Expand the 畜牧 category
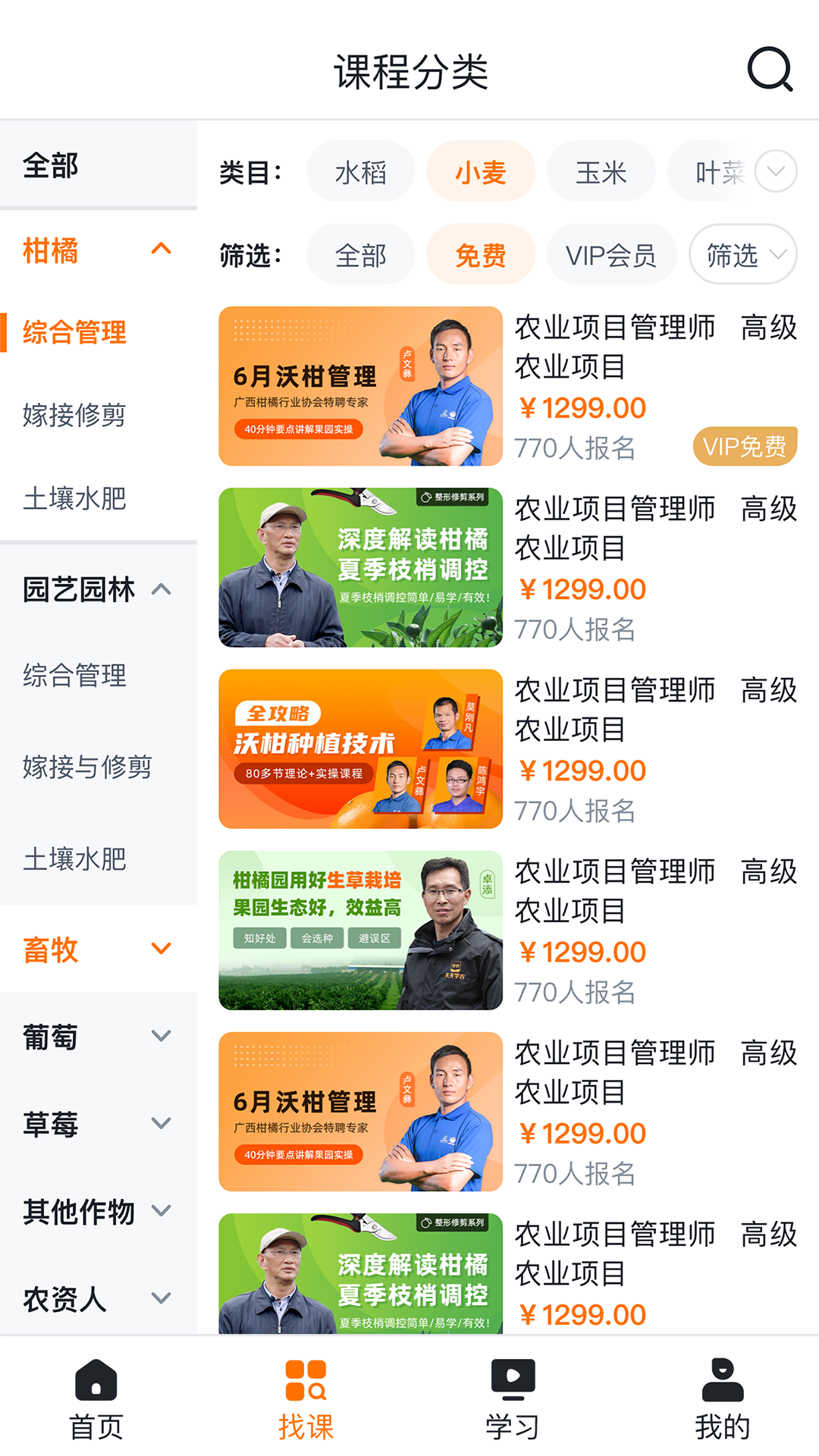 pyautogui.click(x=161, y=949)
